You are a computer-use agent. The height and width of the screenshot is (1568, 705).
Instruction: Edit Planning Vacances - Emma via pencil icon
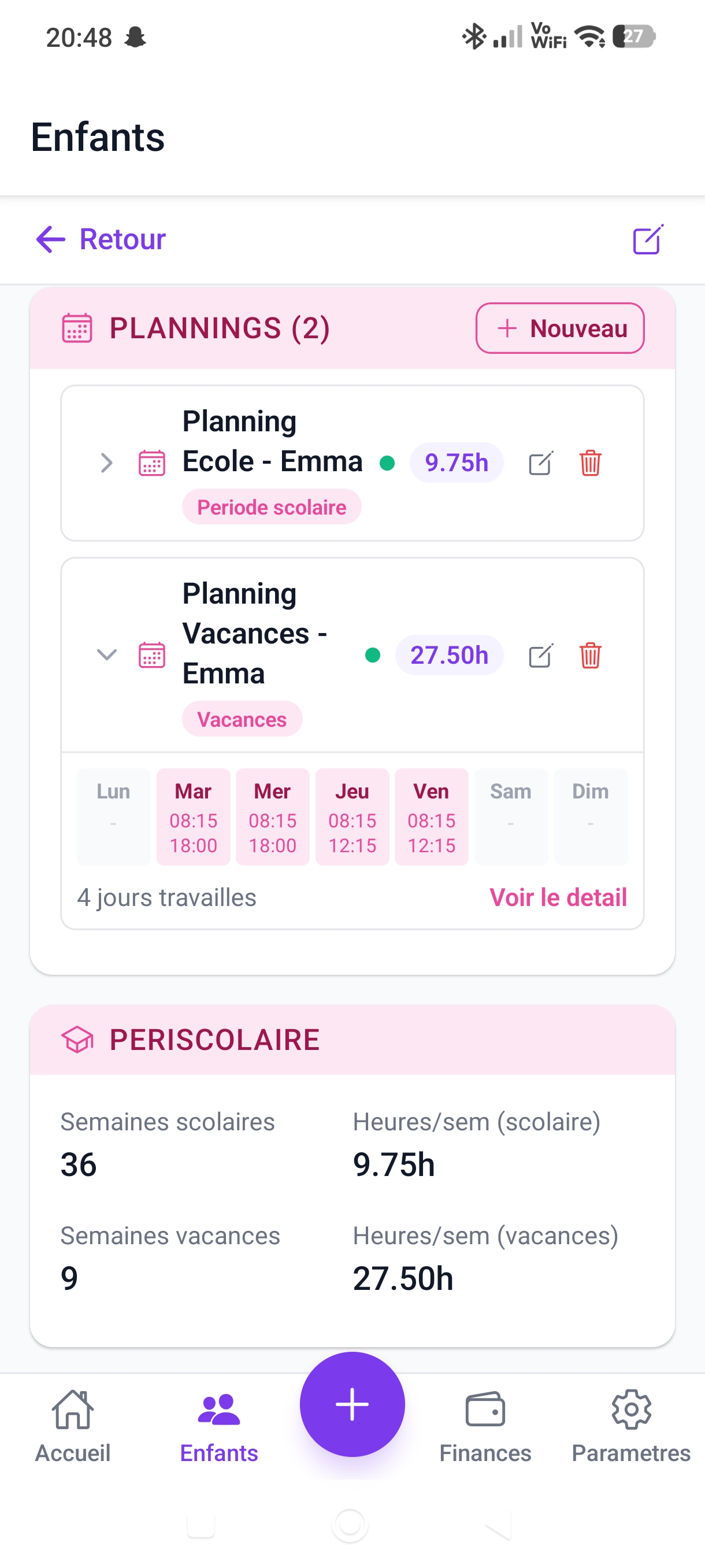[x=541, y=655]
